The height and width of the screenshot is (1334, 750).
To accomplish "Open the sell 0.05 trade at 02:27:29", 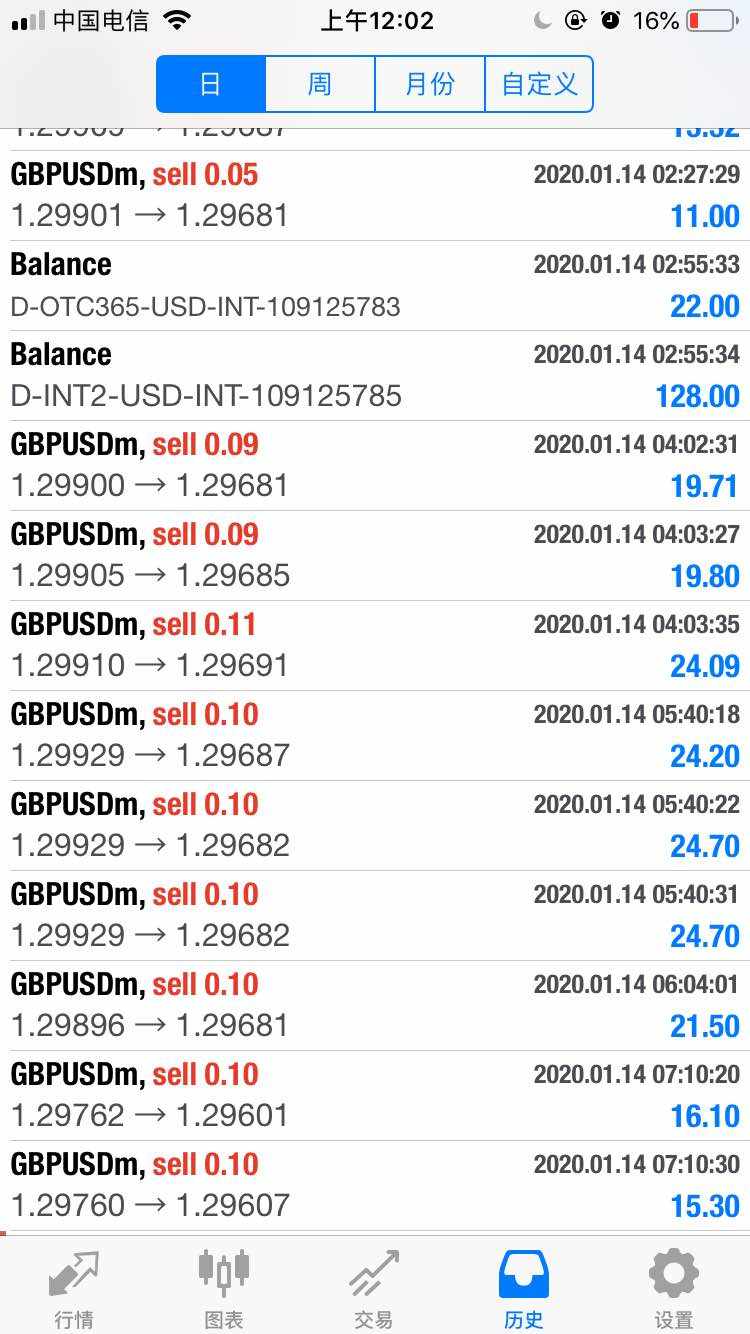I will pyautogui.click(x=375, y=196).
